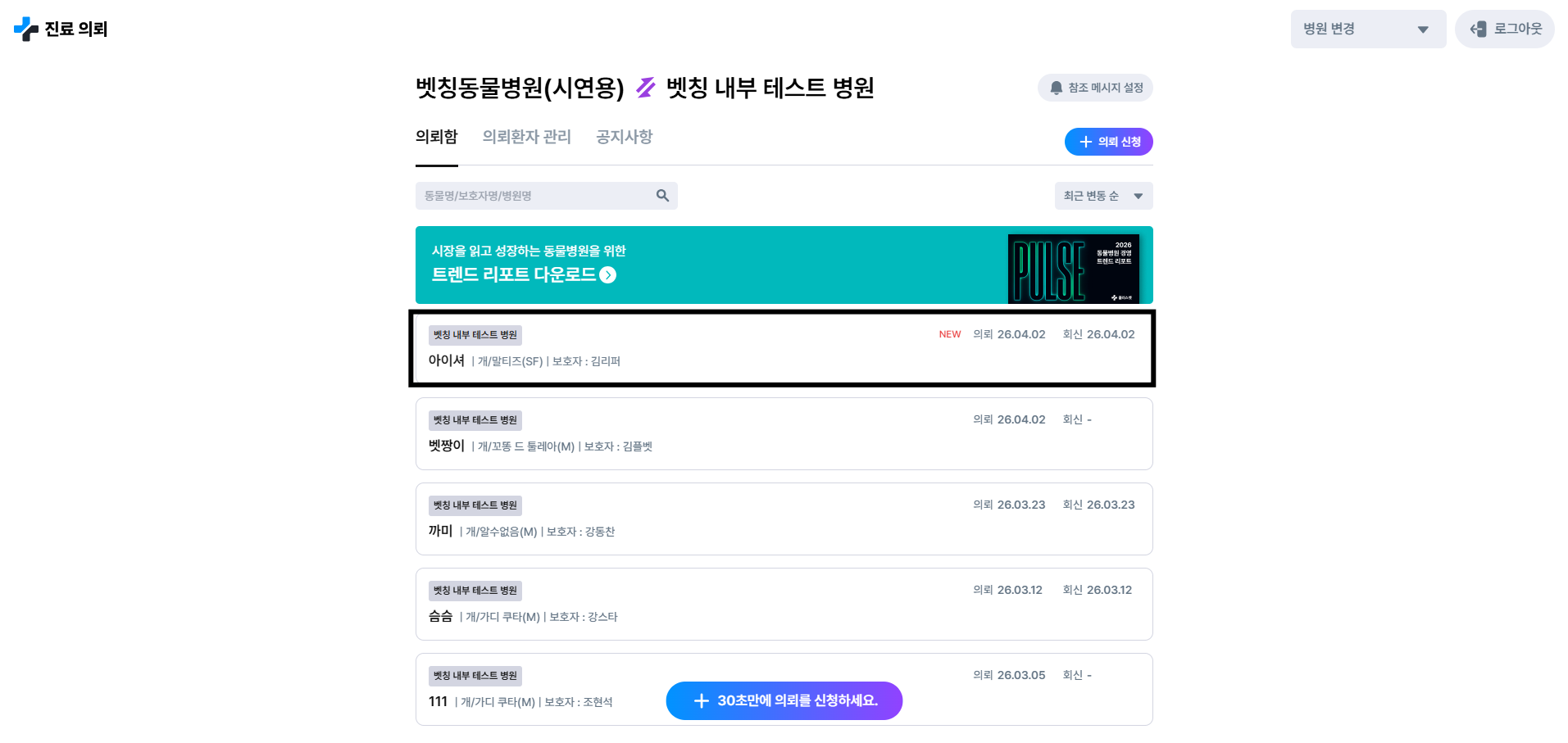Open the referral for 아이셔
The height and width of the screenshot is (743, 1568).
(784, 348)
